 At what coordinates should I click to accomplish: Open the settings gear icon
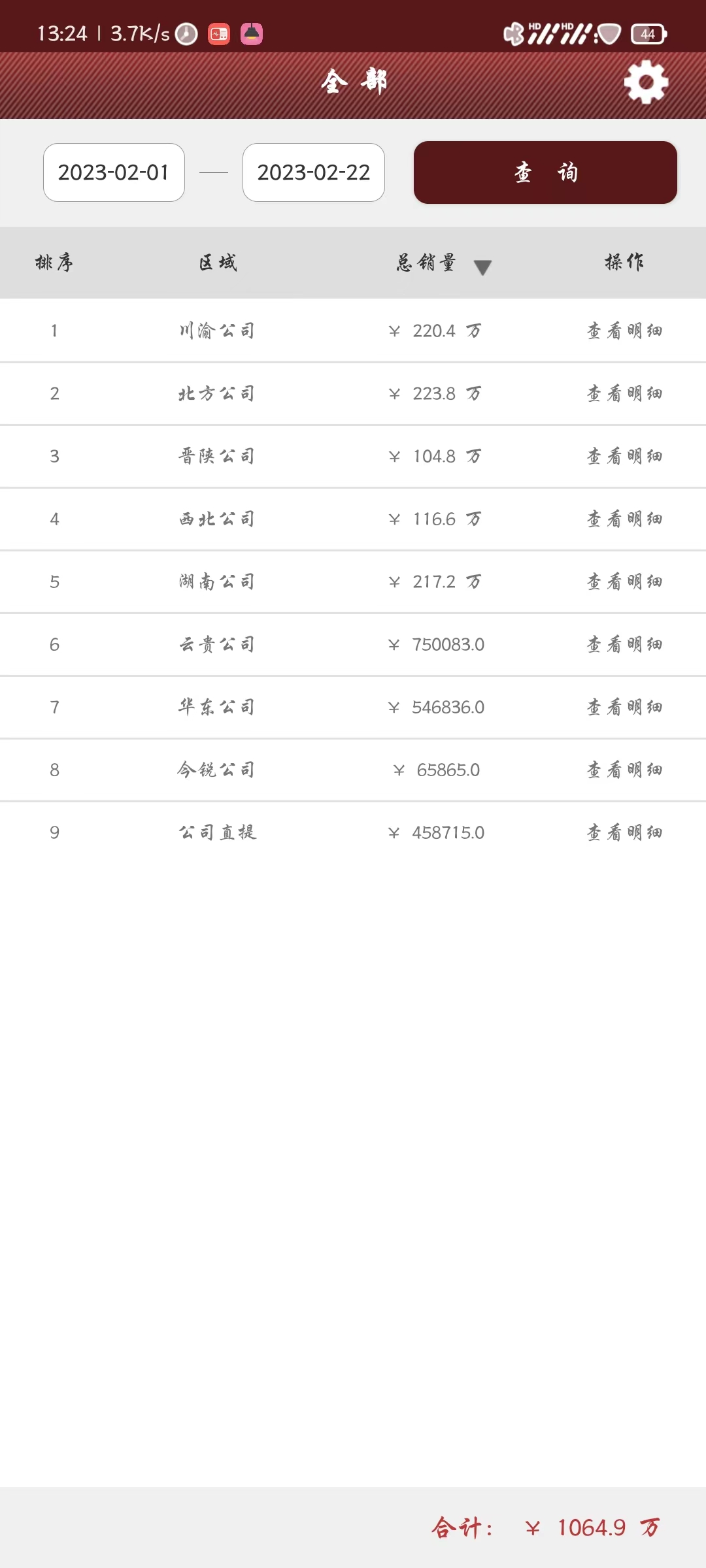[x=646, y=82]
